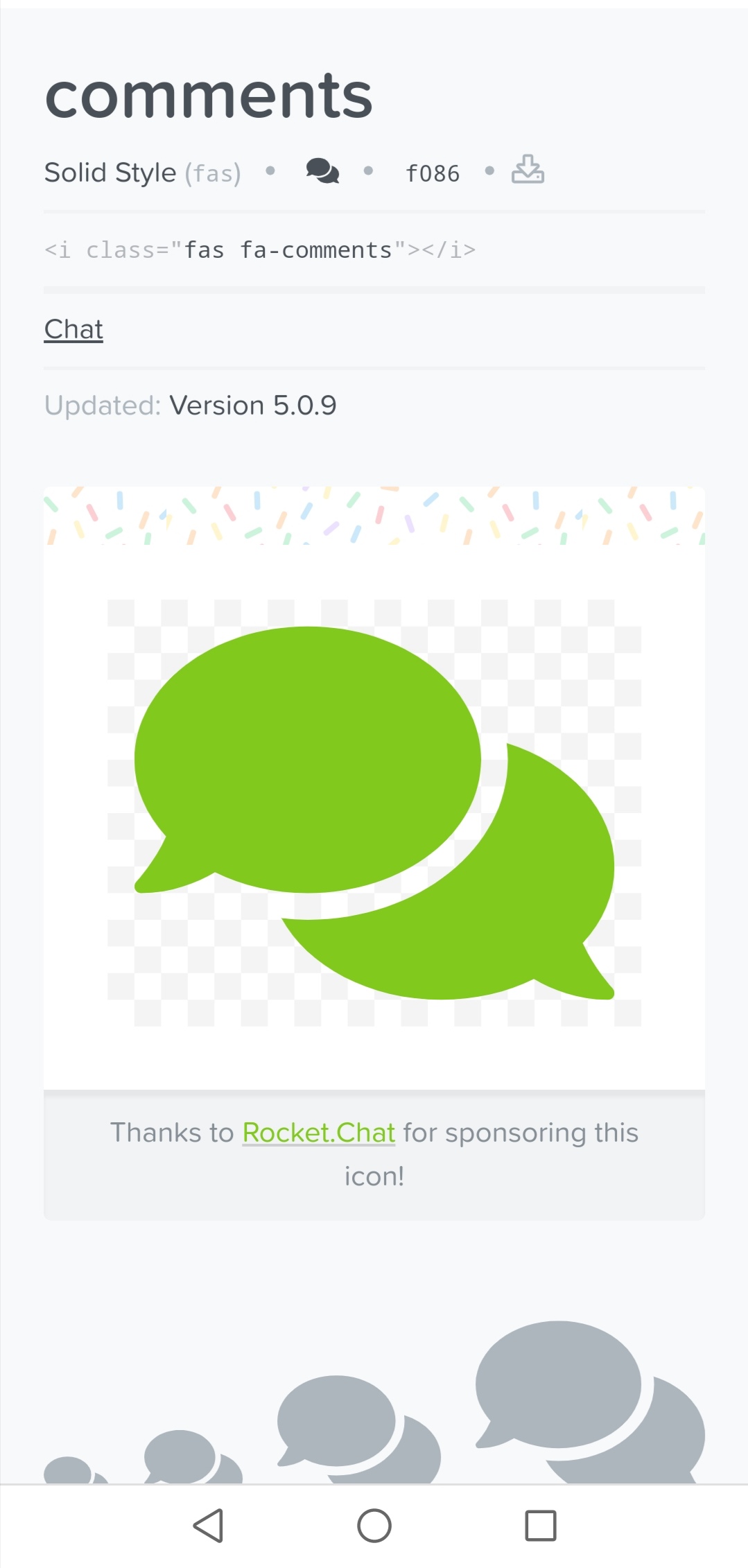Visit the Rocket.Chat sponsor link
Screen dimensions: 748x1568
click(319, 1133)
